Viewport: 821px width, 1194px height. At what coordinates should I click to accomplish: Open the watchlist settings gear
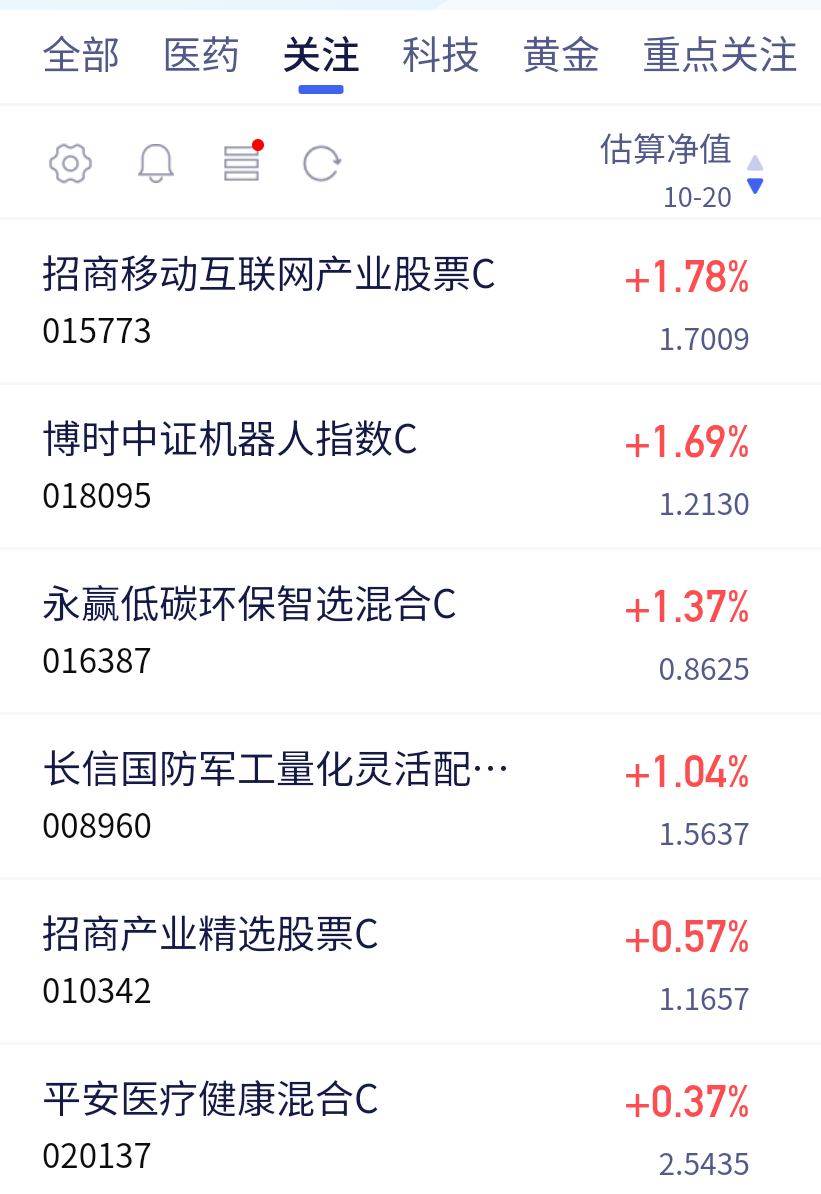[x=70, y=162]
